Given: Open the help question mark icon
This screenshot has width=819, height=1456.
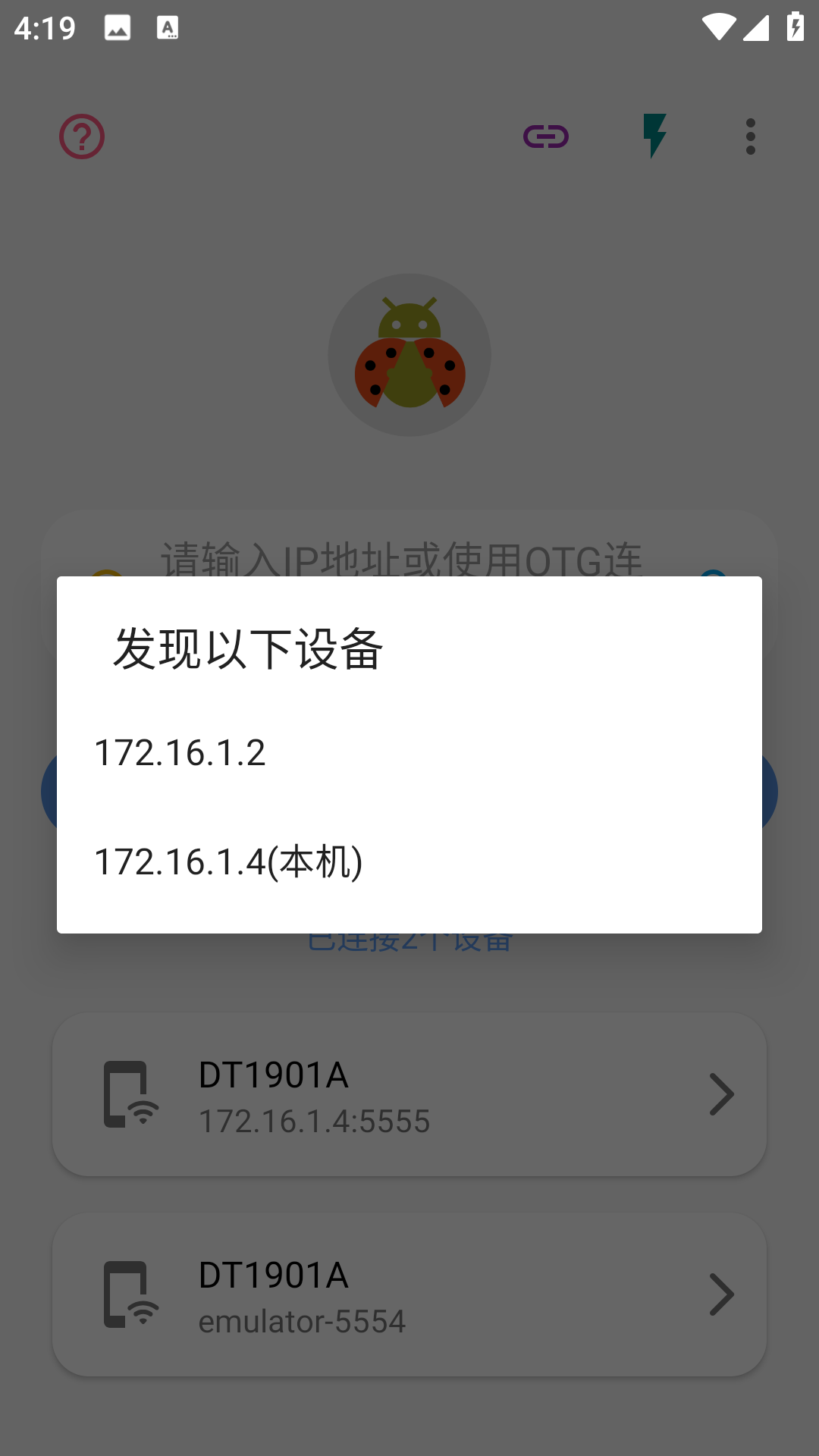Looking at the screenshot, I should tap(80, 136).
